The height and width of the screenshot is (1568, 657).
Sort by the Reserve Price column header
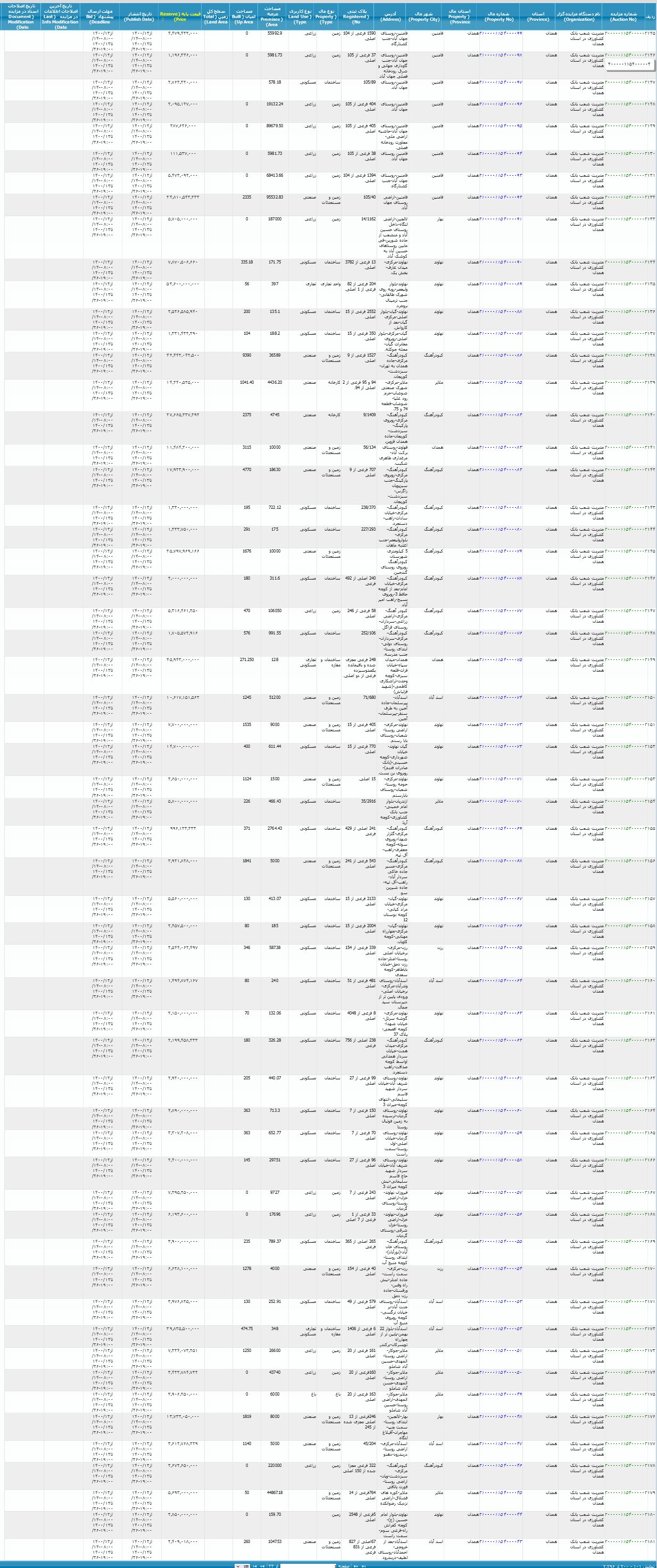click(x=179, y=16)
